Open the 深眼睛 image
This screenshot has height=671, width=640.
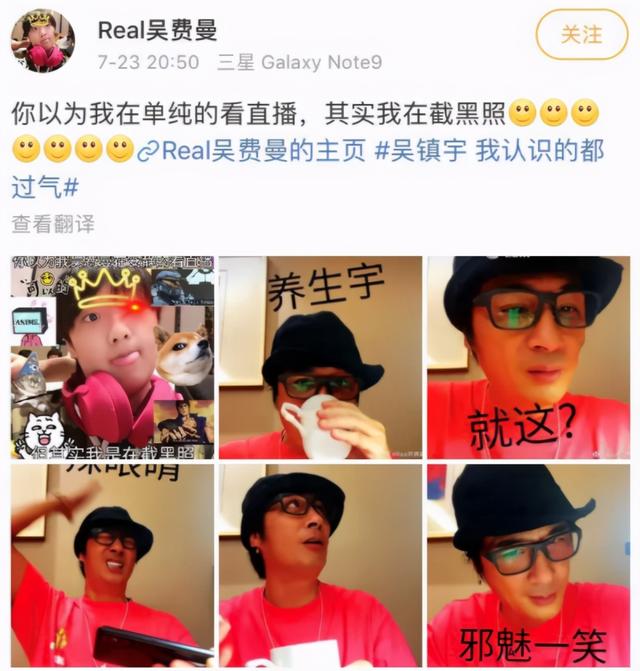click(x=112, y=565)
